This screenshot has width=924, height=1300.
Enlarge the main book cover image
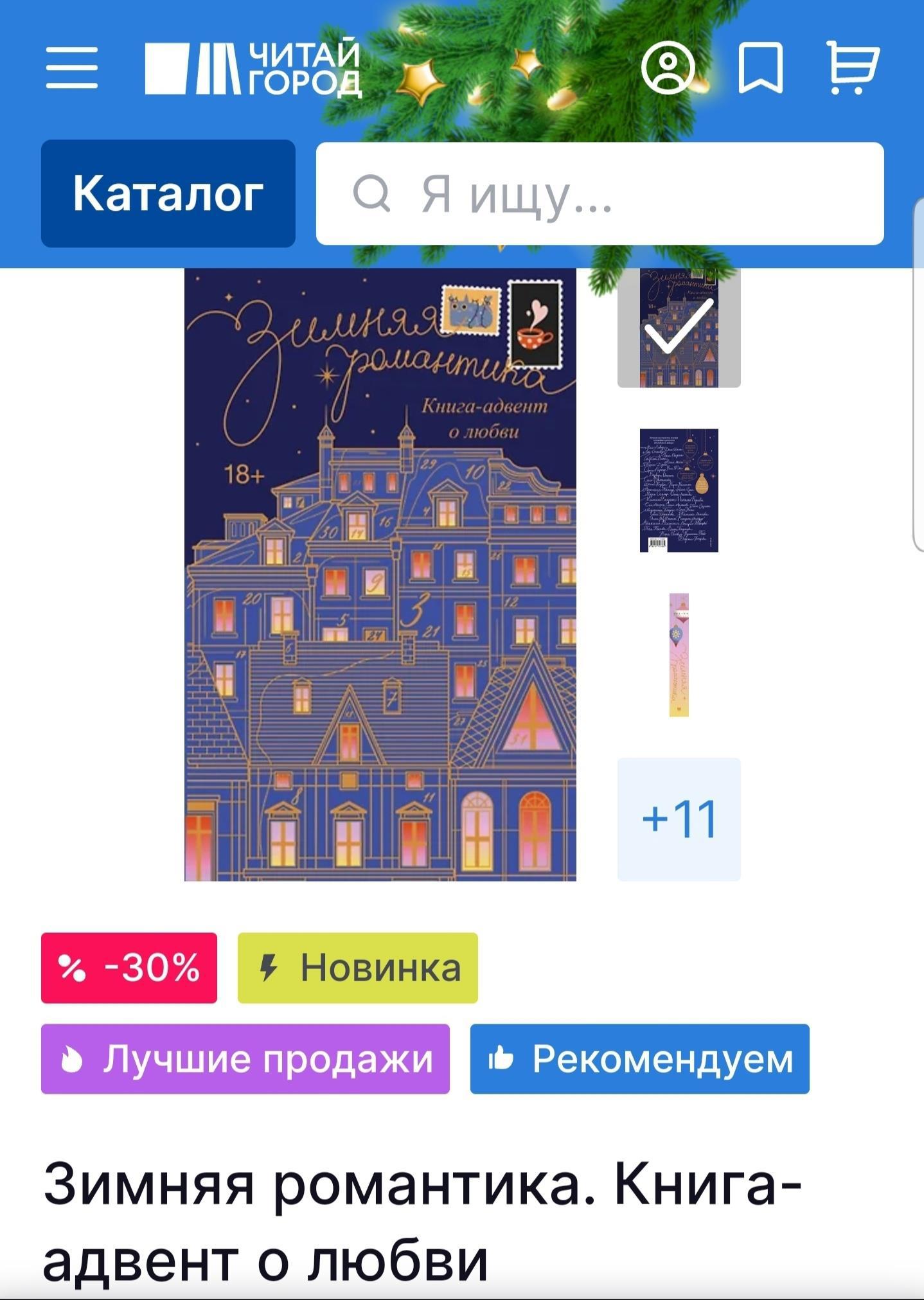(380, 573)
